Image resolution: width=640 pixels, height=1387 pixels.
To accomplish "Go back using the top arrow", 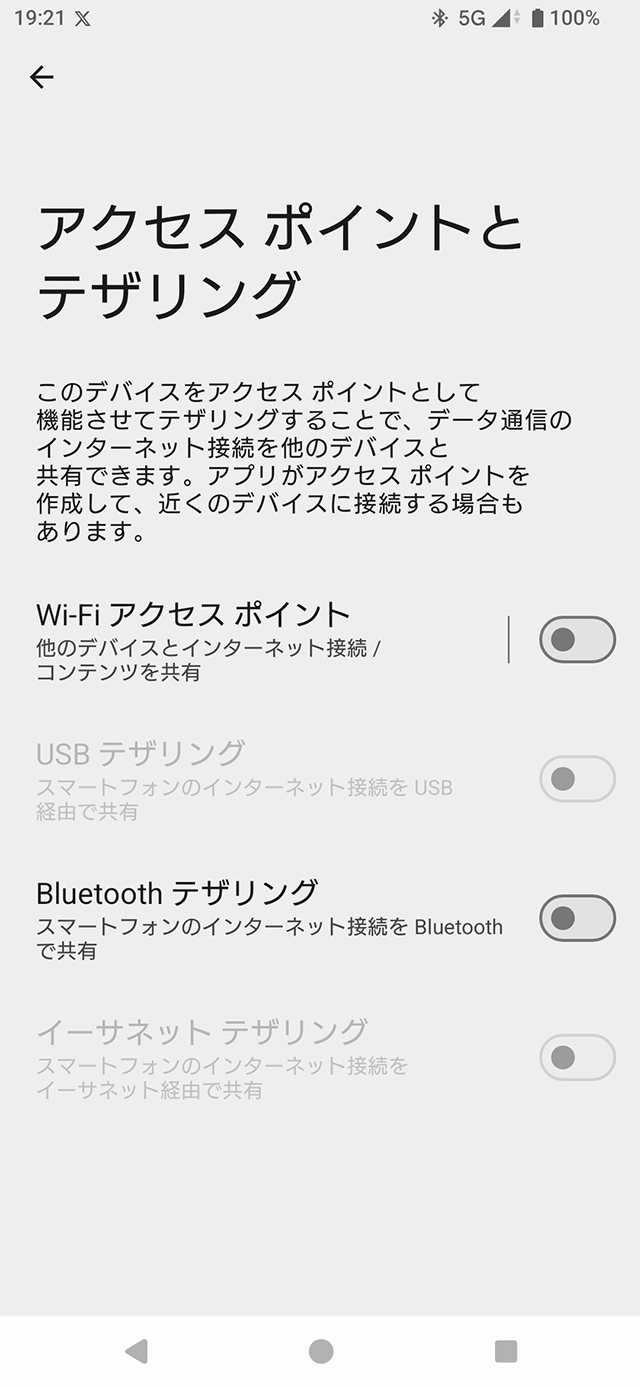I will click(41, 77).
